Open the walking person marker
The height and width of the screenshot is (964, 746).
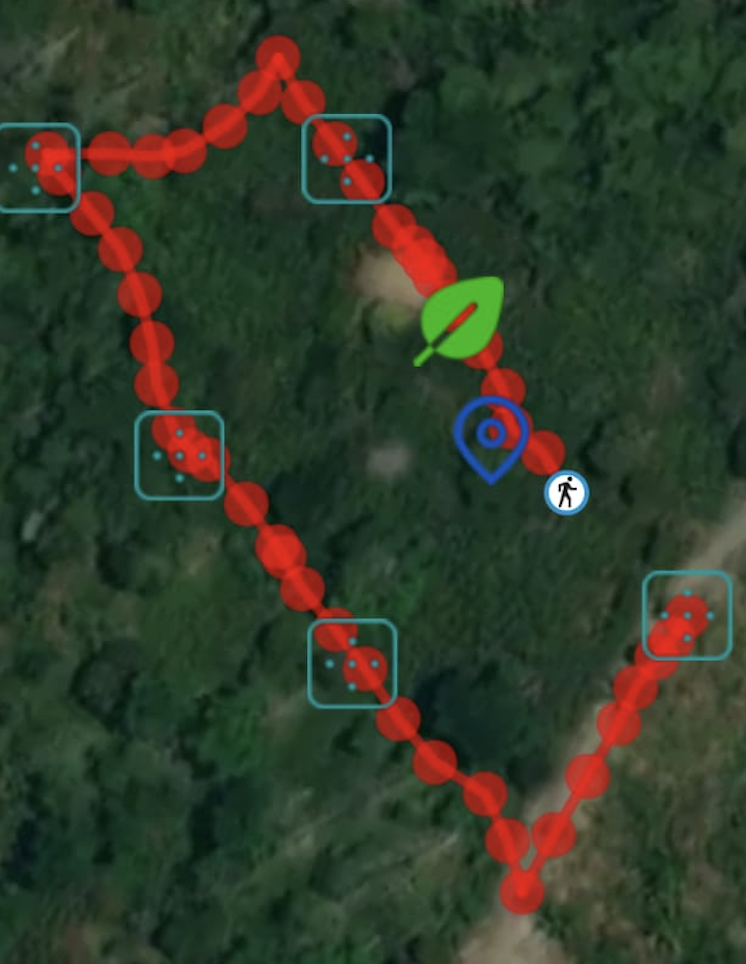tap(567, 493)
